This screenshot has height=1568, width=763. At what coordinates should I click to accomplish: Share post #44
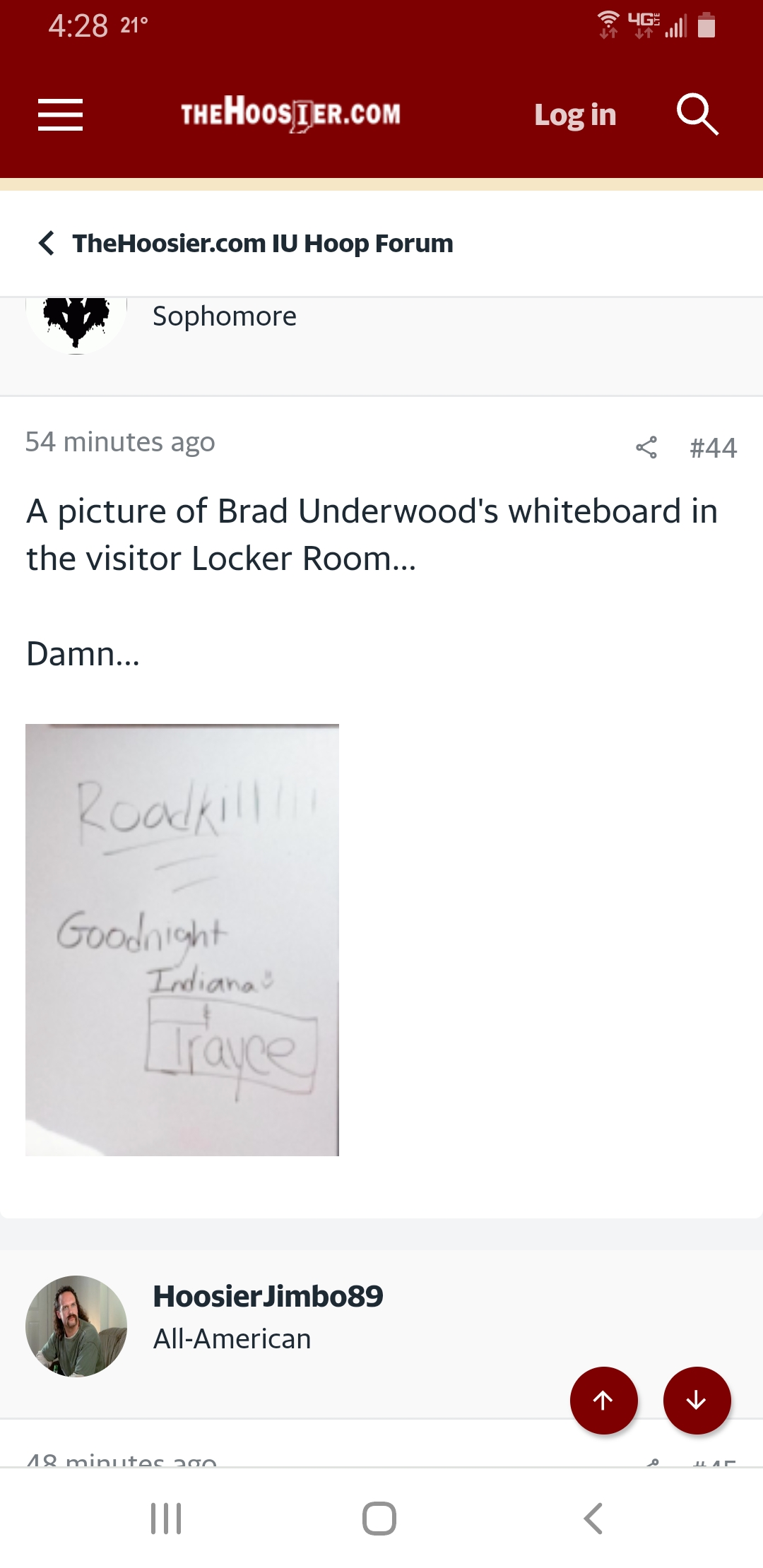pos(646,447)
